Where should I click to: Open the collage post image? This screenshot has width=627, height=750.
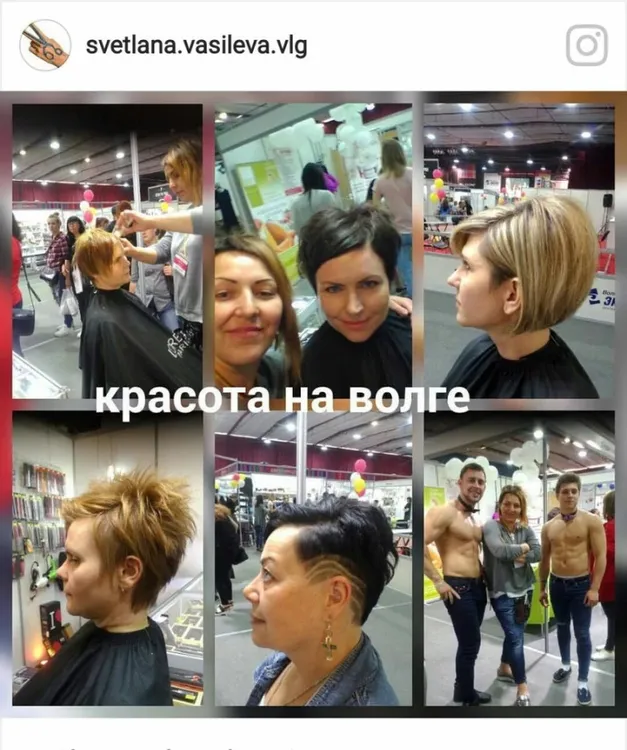[313, 400]
